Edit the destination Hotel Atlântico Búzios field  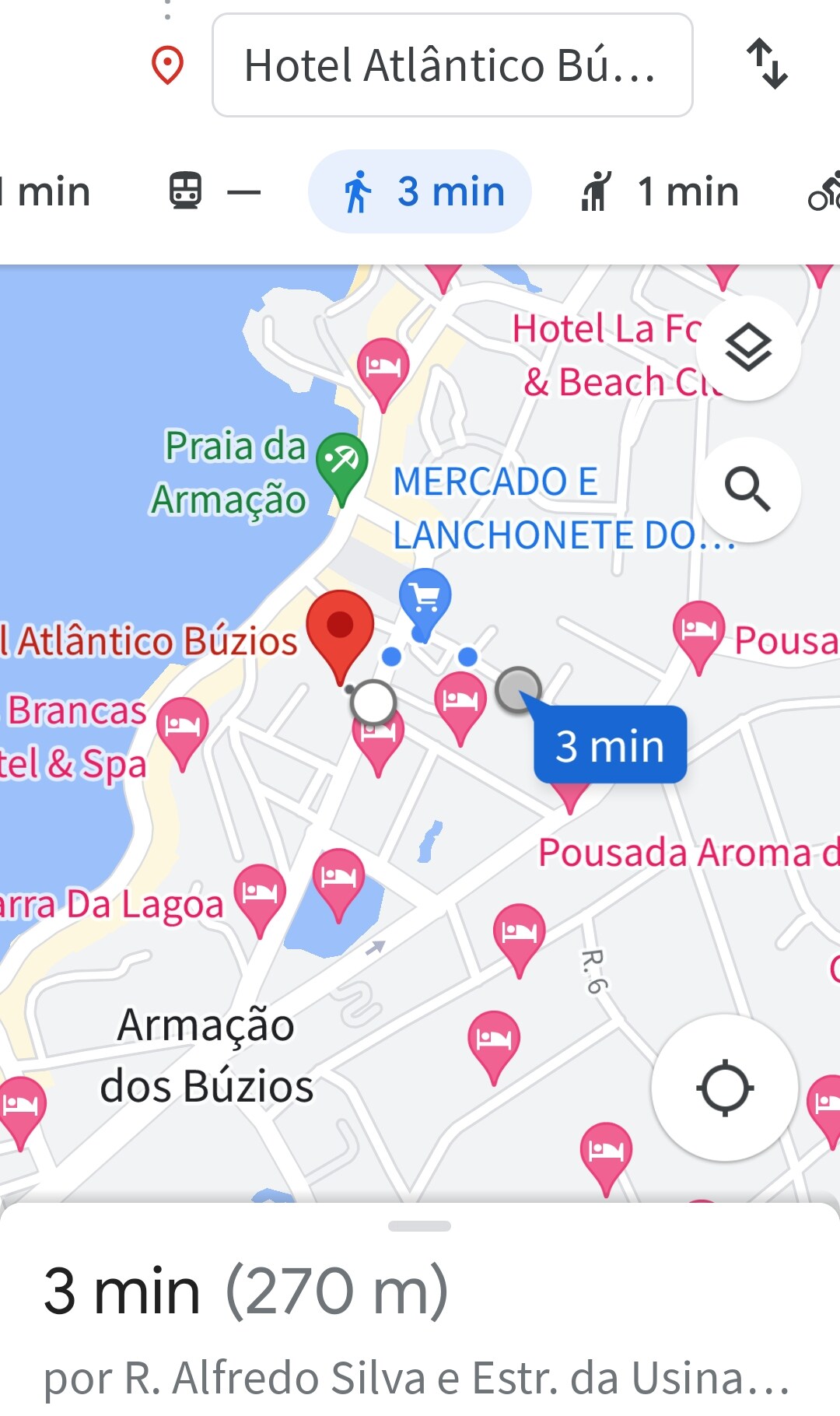point(451,65)
